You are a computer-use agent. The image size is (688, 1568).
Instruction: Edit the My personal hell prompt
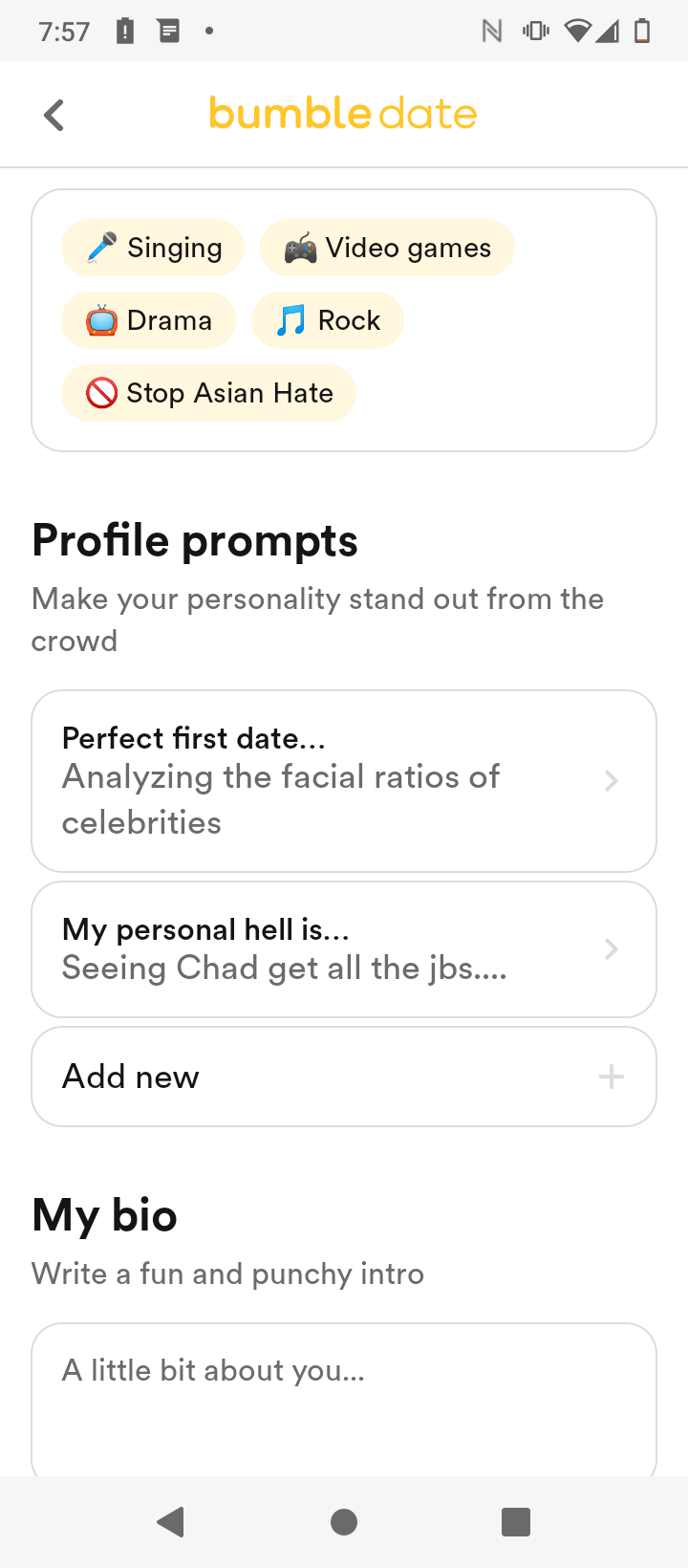click(x=344, y=948)
